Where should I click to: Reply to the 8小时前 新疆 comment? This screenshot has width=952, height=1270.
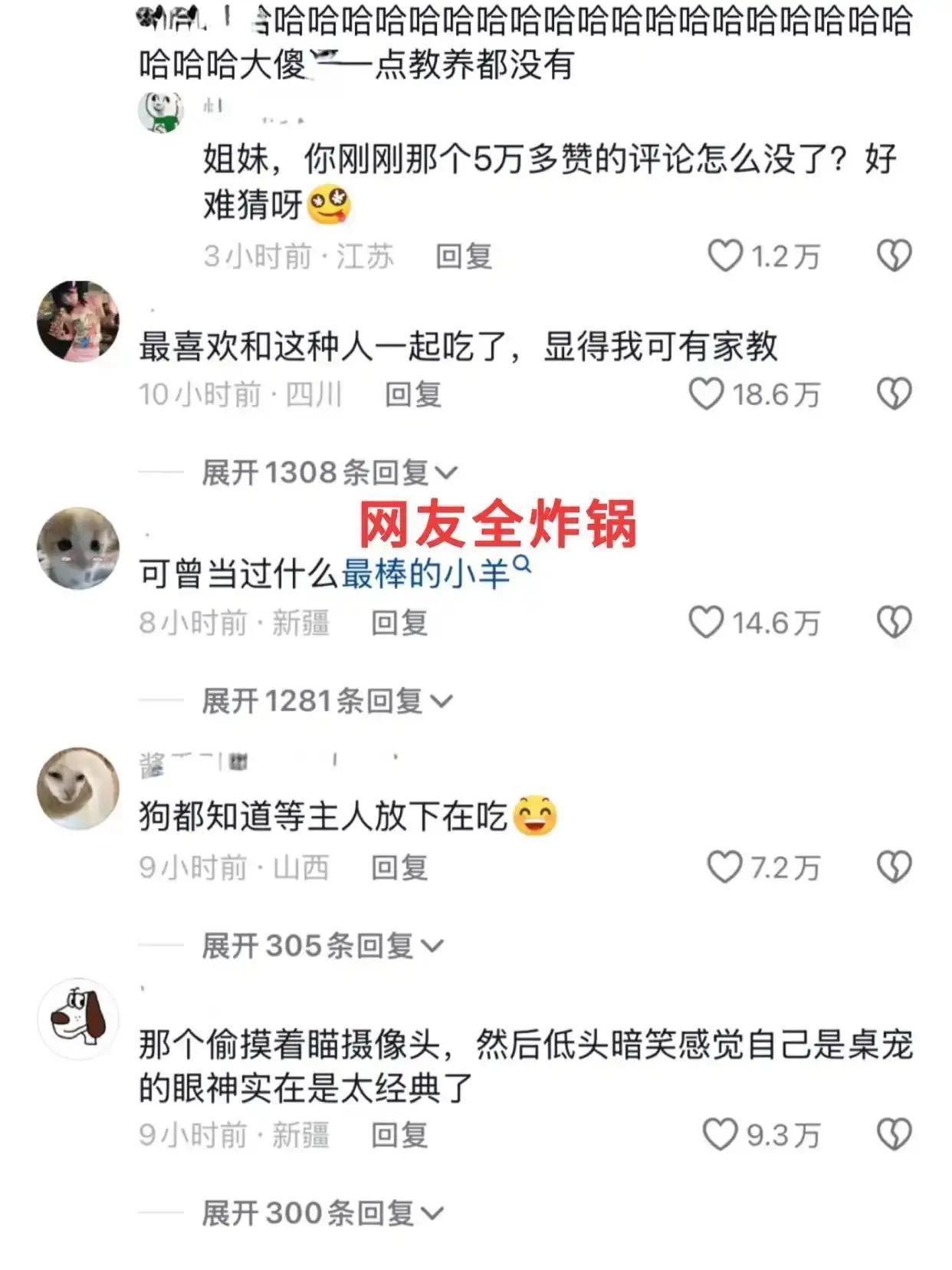coord(399,623)
